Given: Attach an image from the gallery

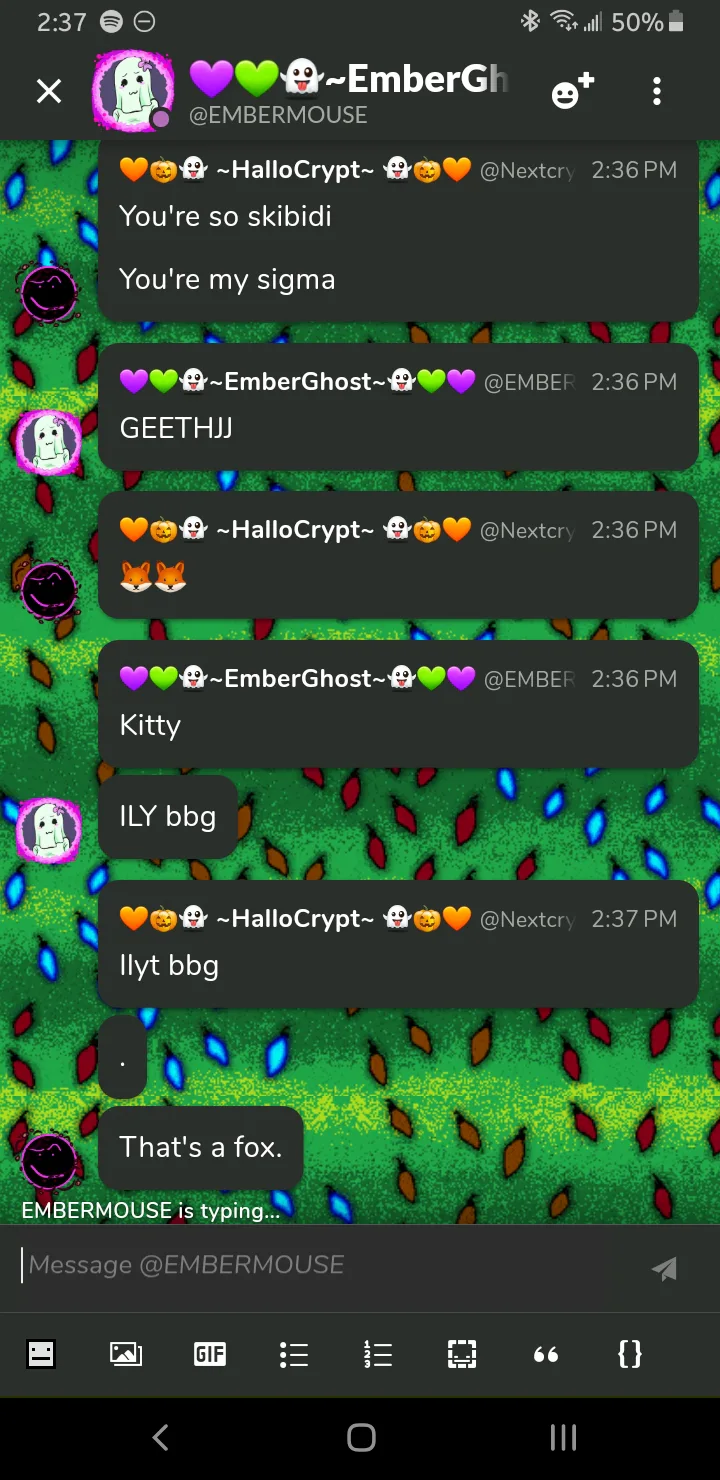Looking at the screenshot, I should [x=125, y=1354].
